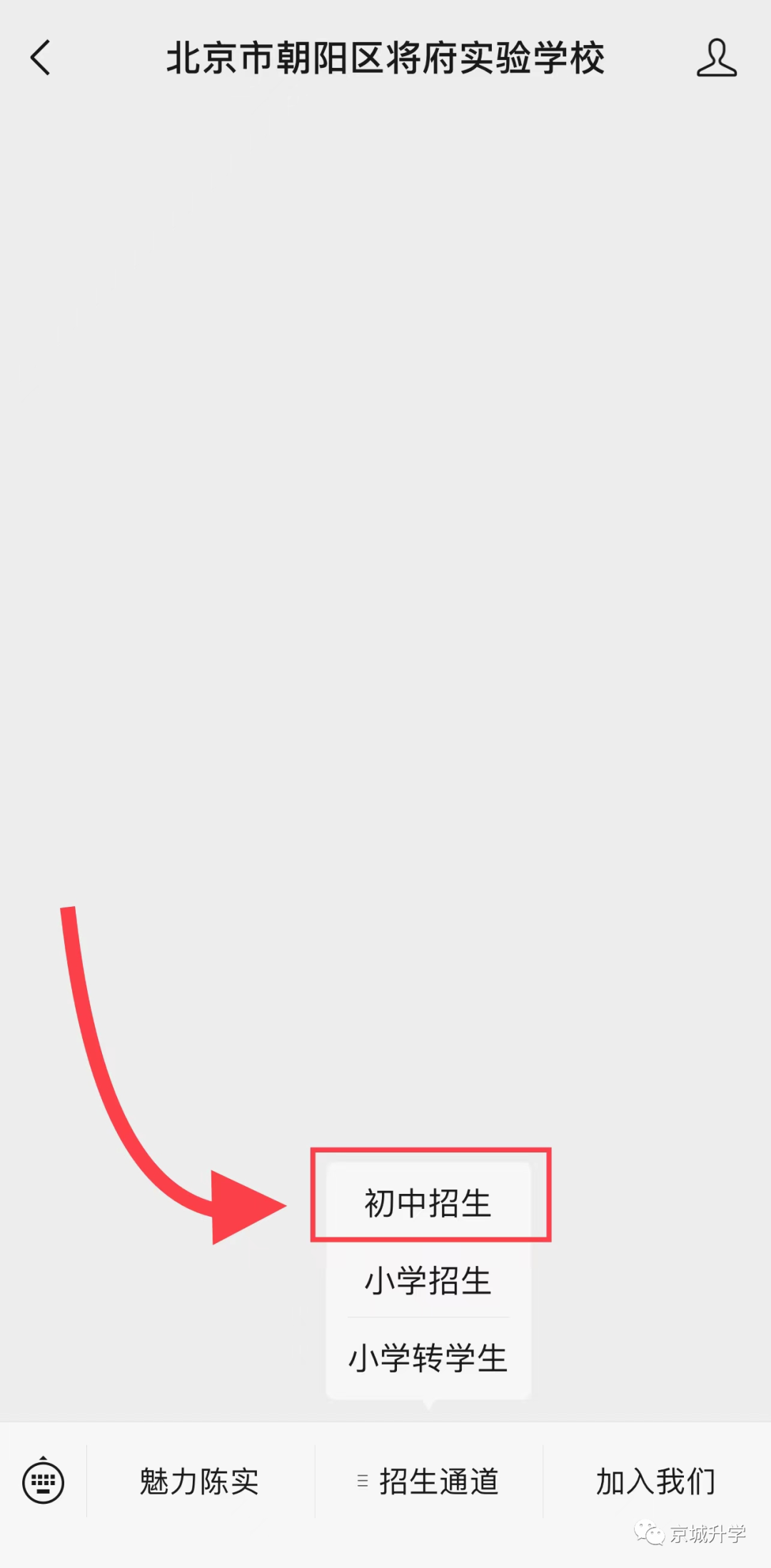Viewport: 771px width, 1568px height.
Task: Open the 小学转学生 menu option
Action: point(428,1357)
